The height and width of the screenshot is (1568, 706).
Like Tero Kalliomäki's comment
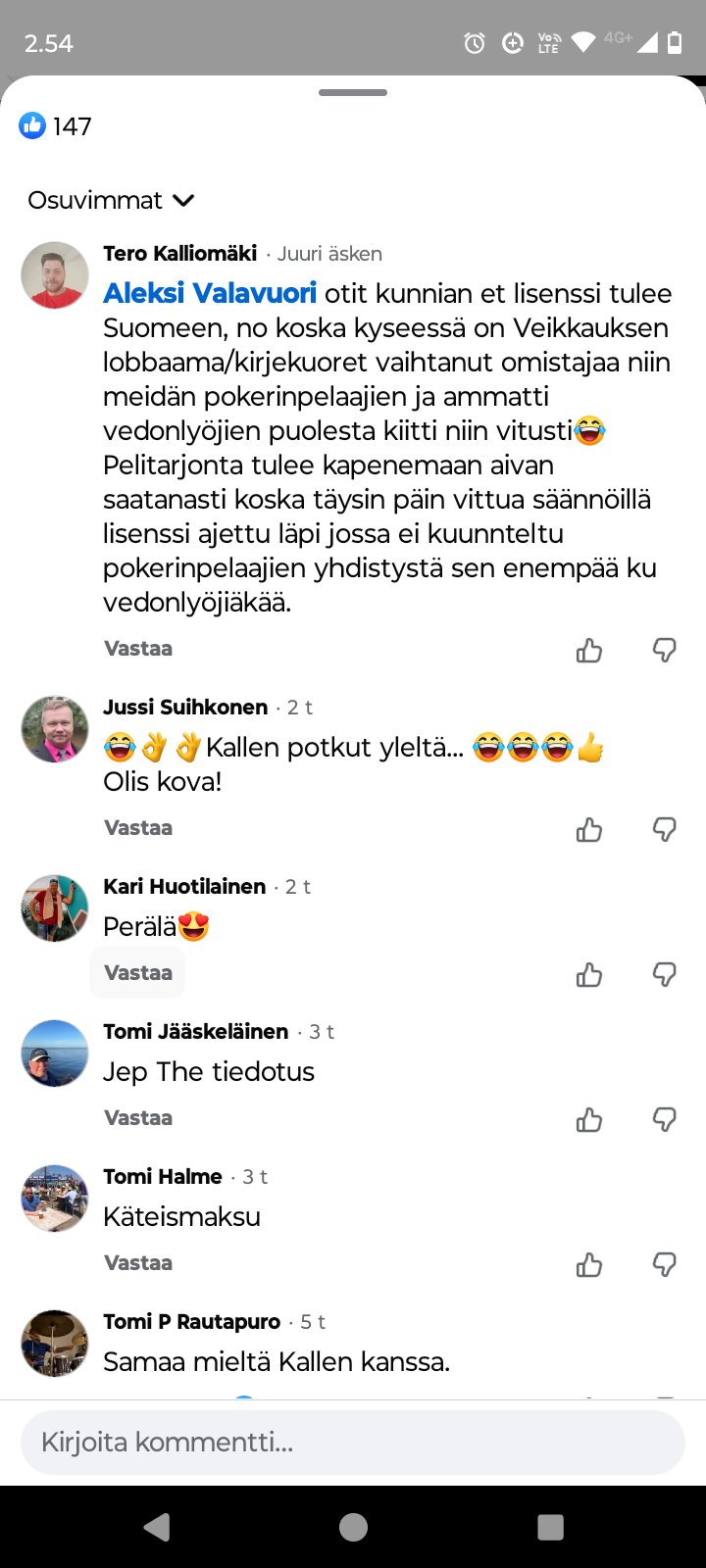[589, 650]
